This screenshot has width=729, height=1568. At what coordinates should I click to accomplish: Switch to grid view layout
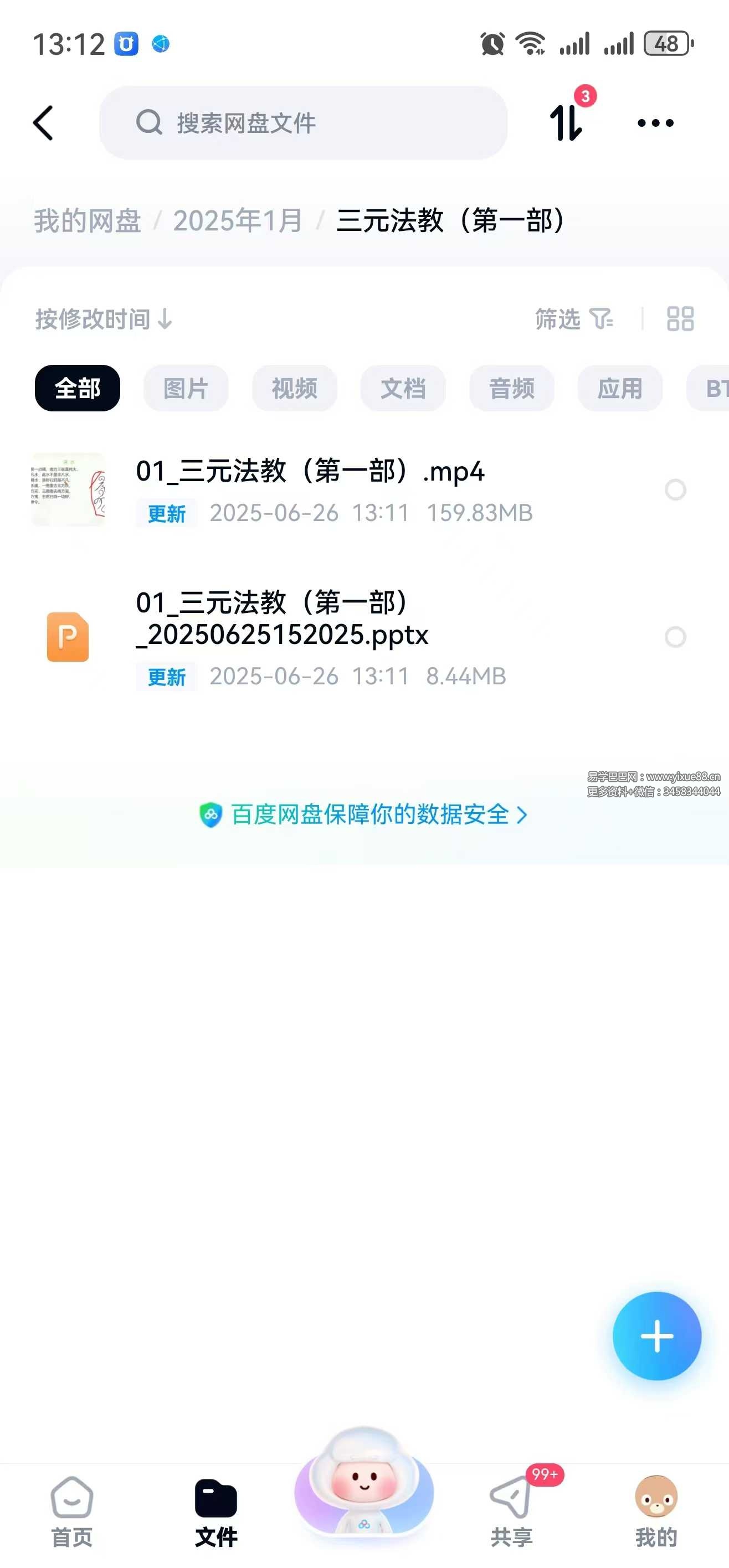coord(680,319)
